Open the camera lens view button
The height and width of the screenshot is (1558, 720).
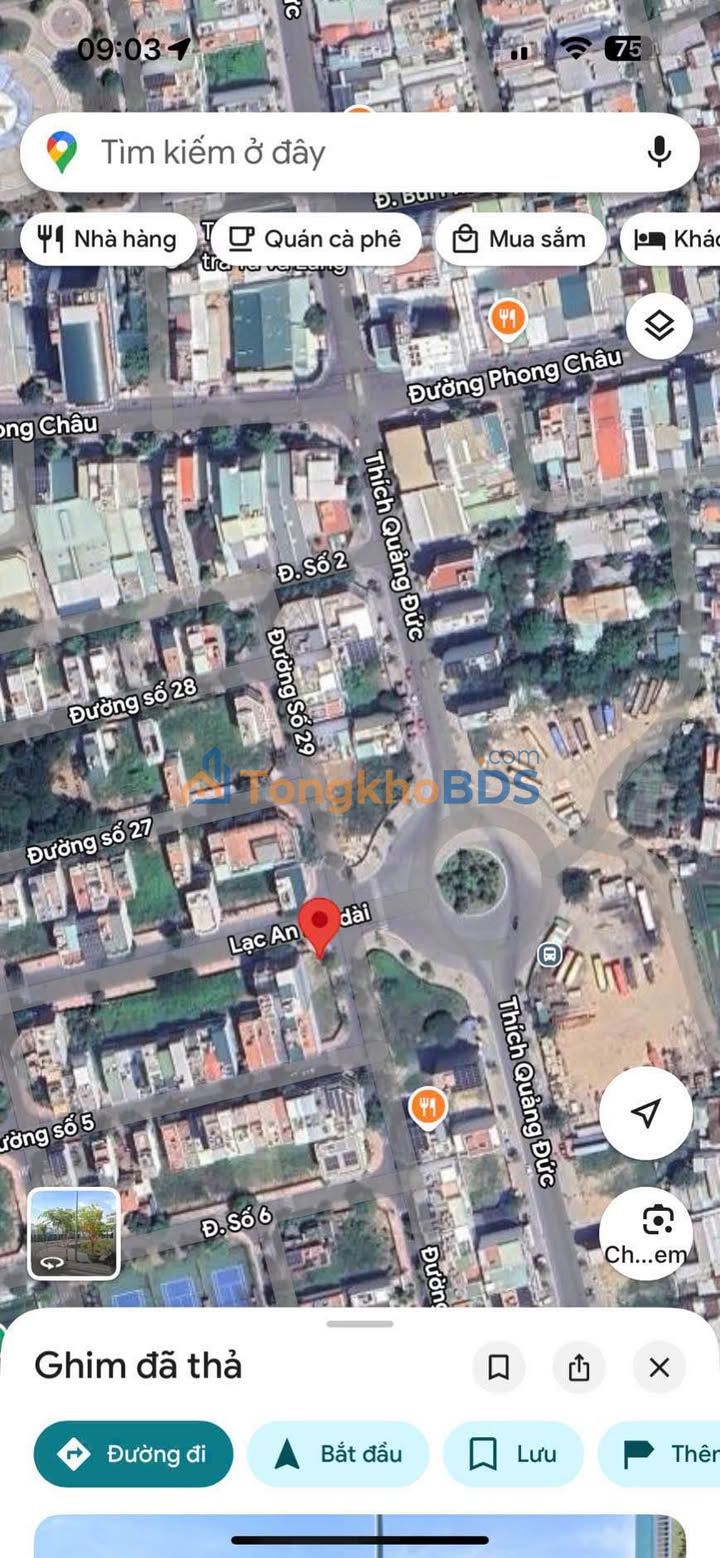click(646, 1232)
